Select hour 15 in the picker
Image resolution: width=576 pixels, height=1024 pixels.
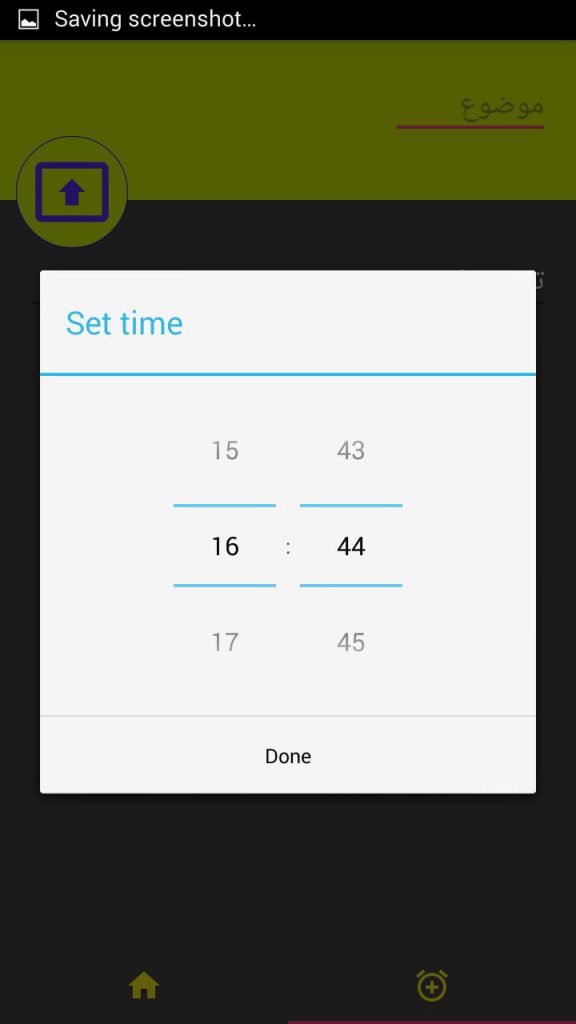(225, 451)
